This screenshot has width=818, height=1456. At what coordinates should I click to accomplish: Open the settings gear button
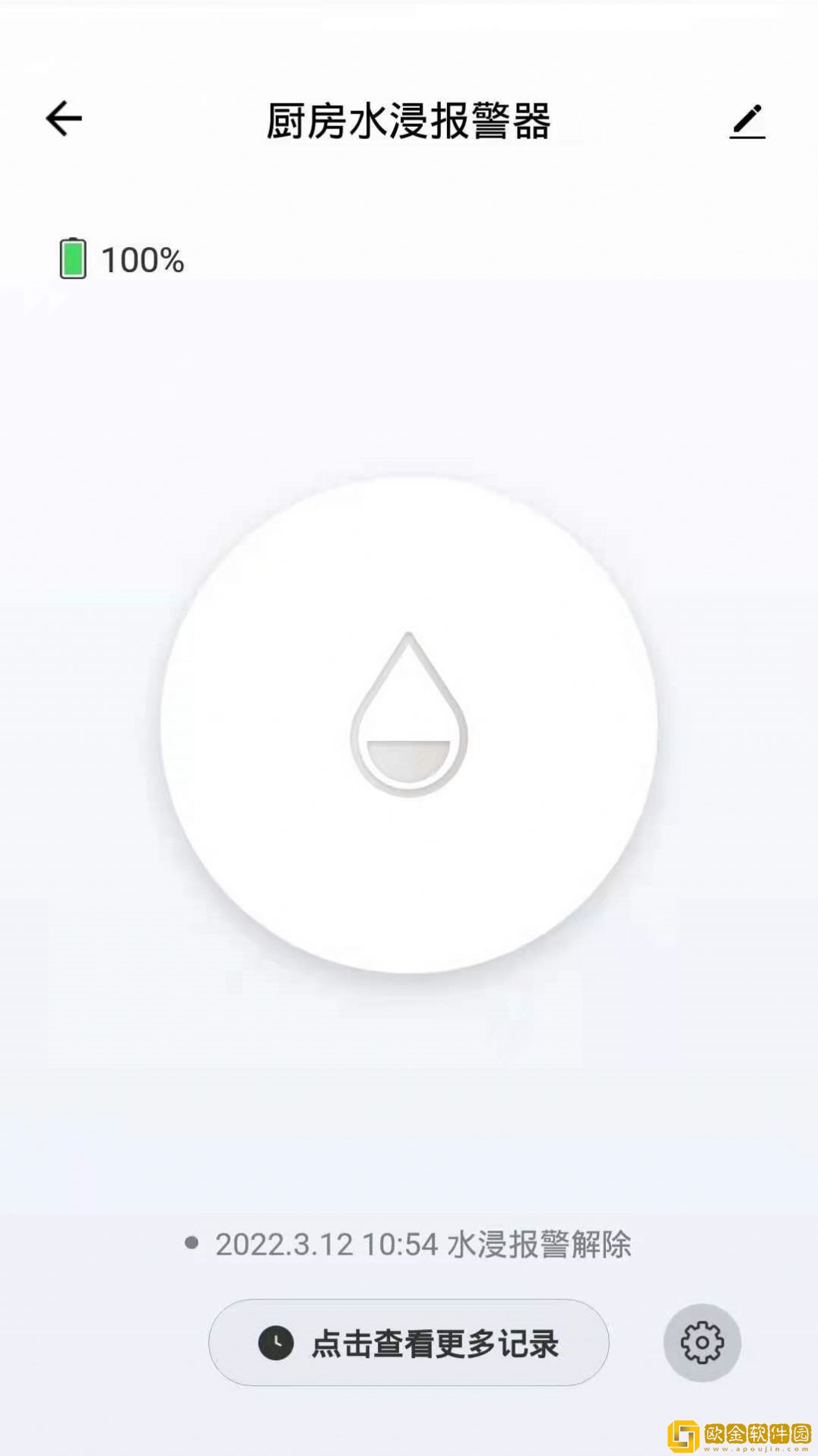coord(702,1343)
